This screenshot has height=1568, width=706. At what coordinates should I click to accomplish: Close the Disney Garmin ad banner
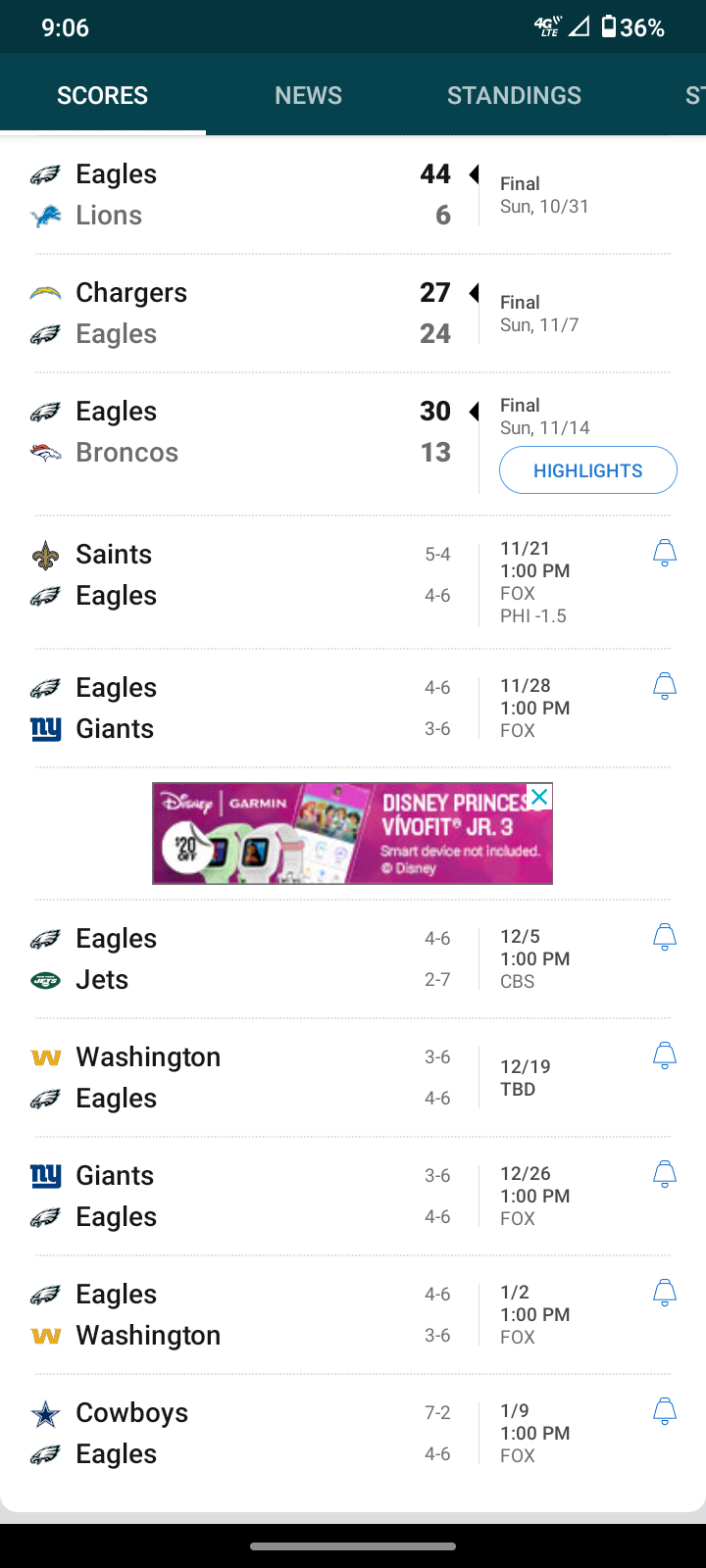pyautogui.click(x=538, y=797)
